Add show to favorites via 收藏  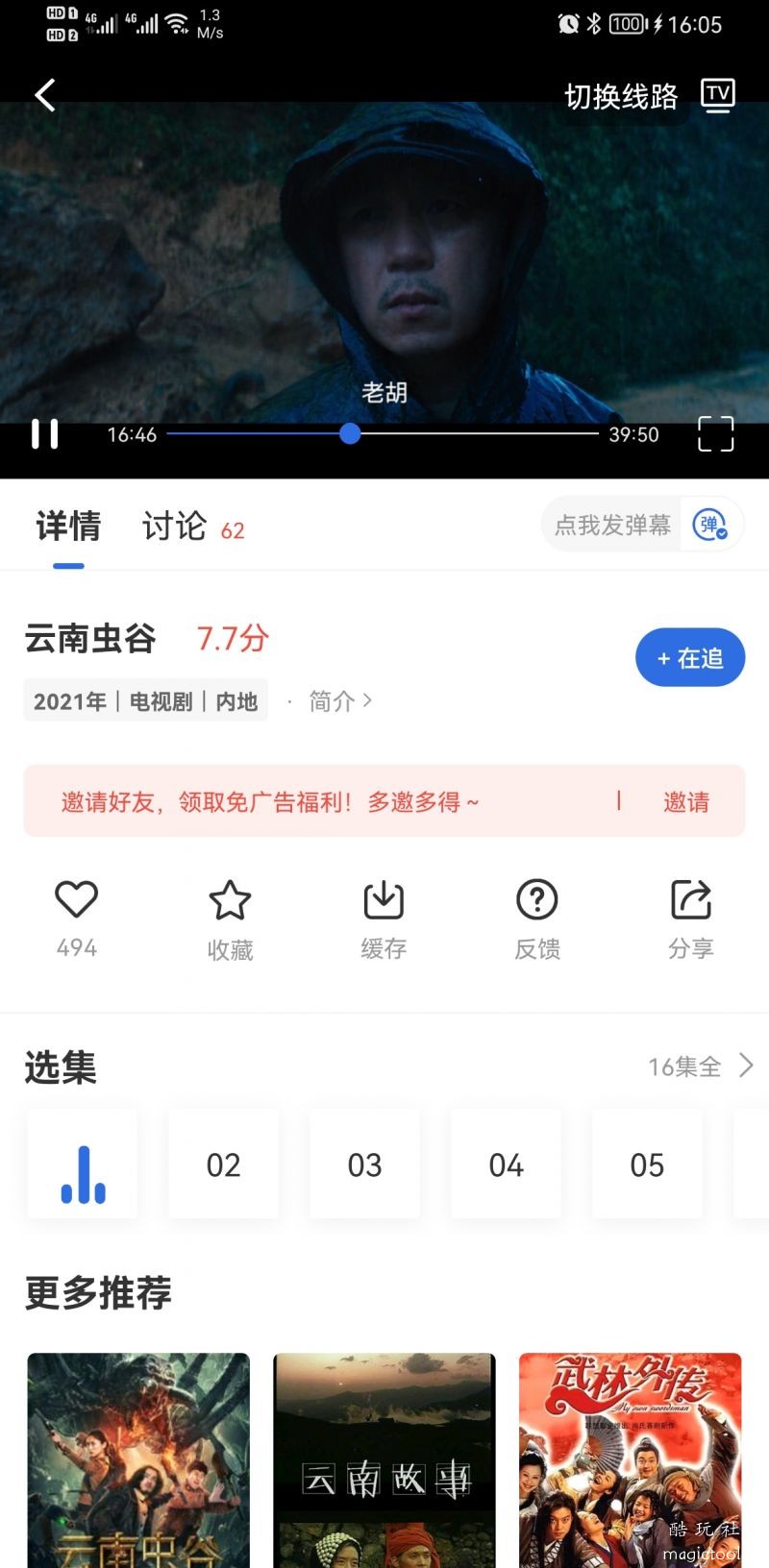(230, 919)
